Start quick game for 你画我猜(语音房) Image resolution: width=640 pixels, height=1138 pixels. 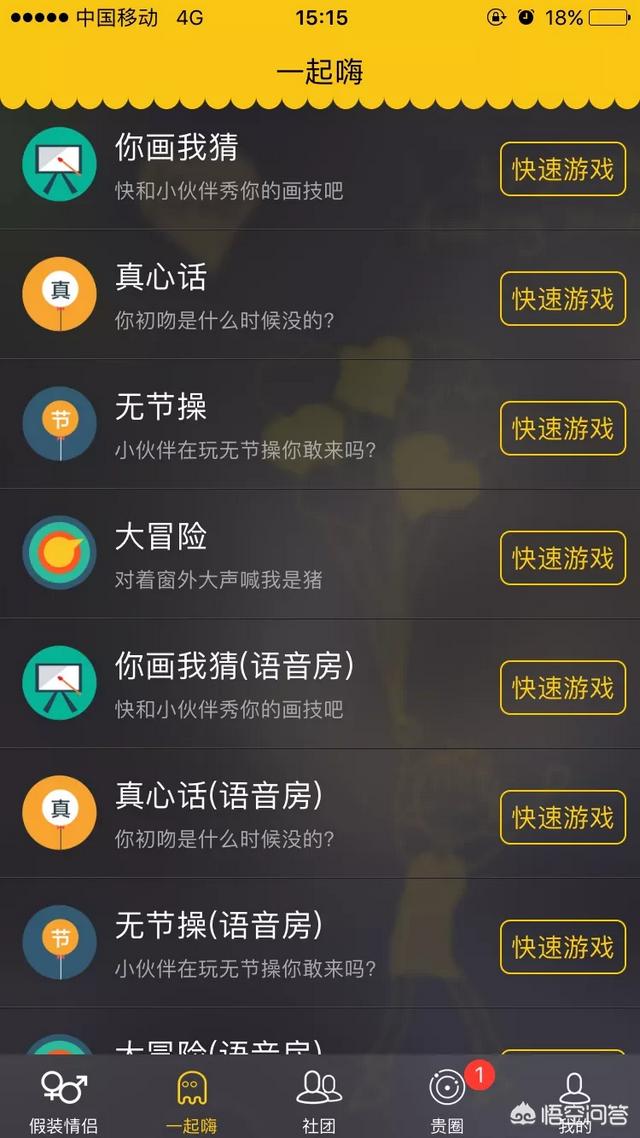click(562, 688)
